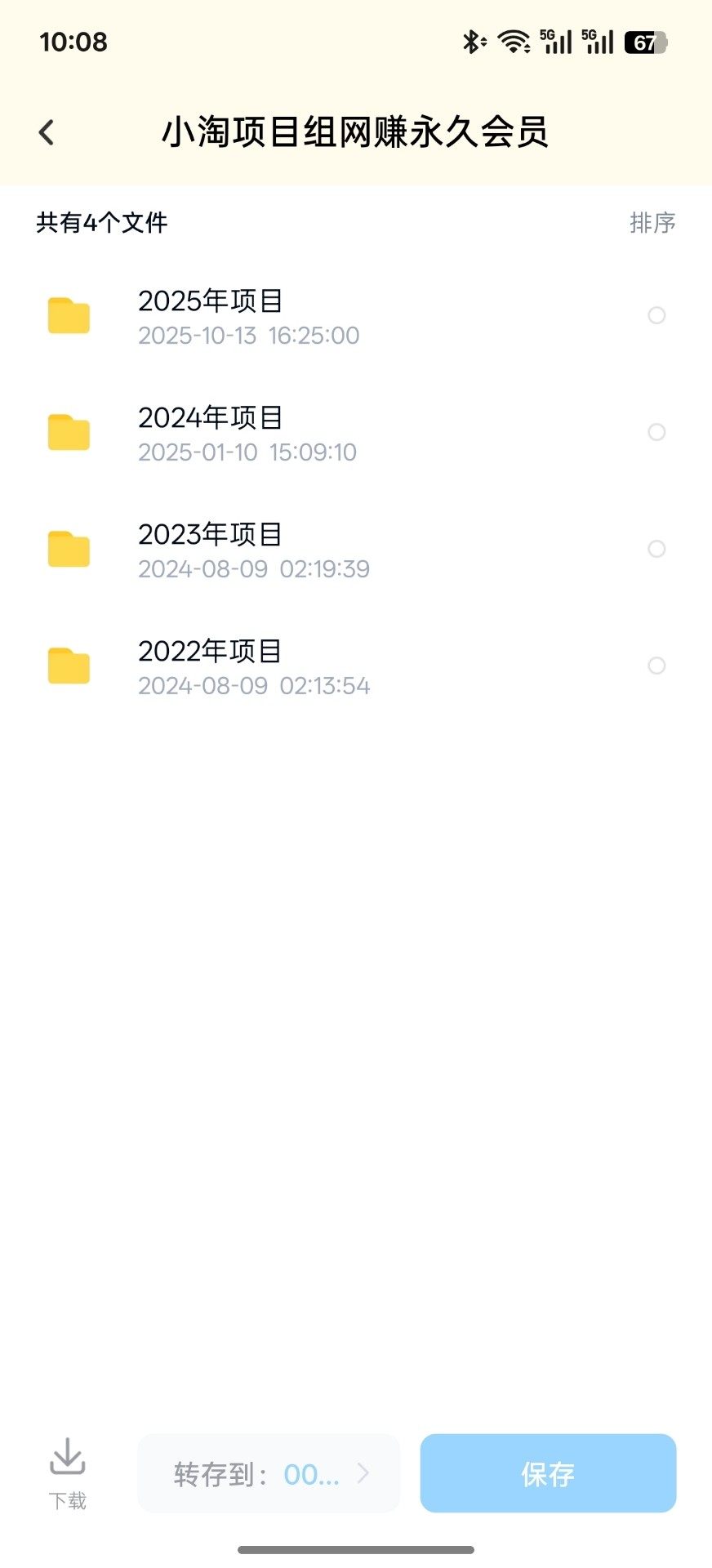712x1568 pixels.
Task: Select the 2025年项目 radio circle
Action: click(x=656, y=315)
